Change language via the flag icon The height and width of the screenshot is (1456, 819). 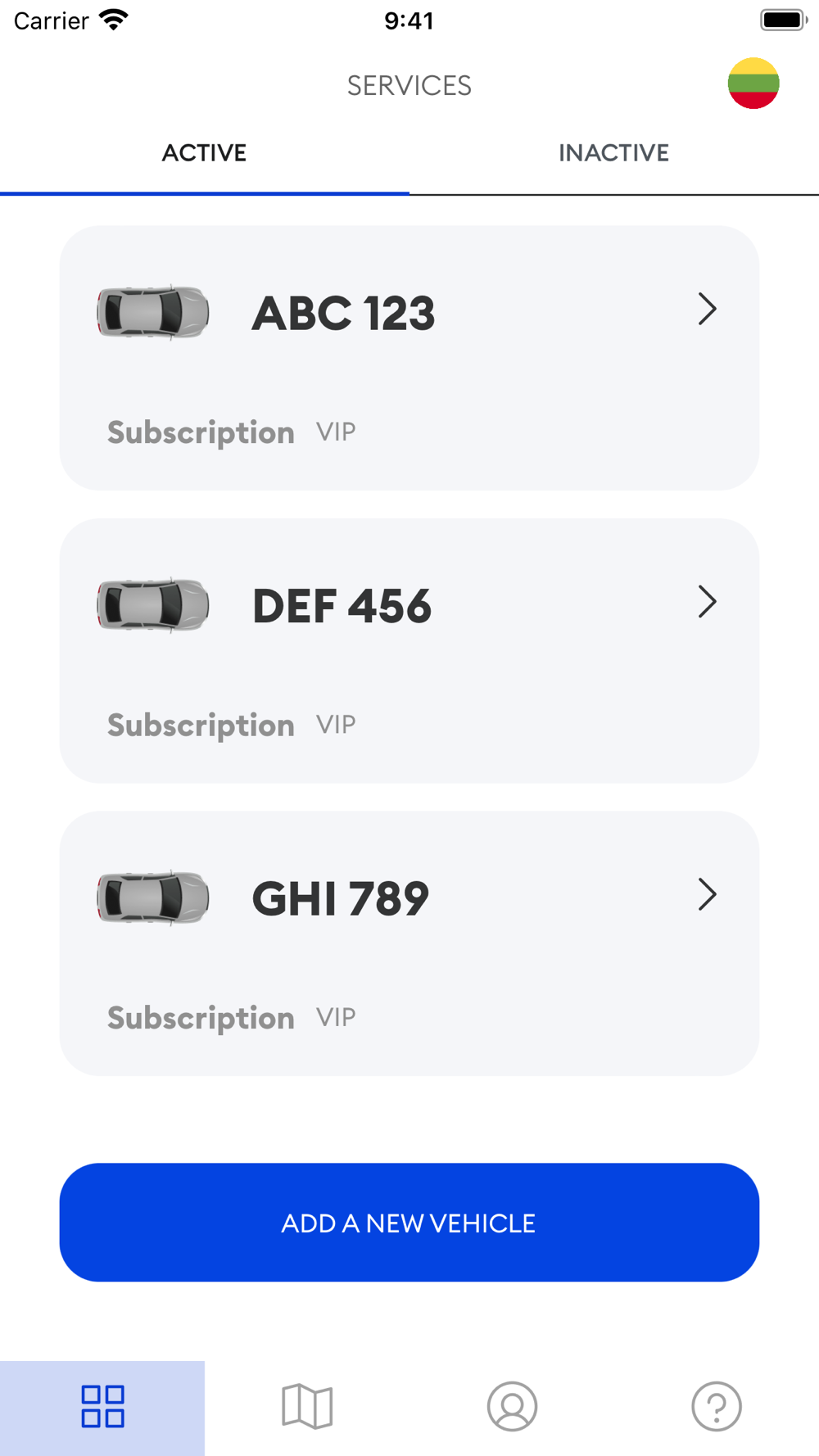[x=753, y=84]
